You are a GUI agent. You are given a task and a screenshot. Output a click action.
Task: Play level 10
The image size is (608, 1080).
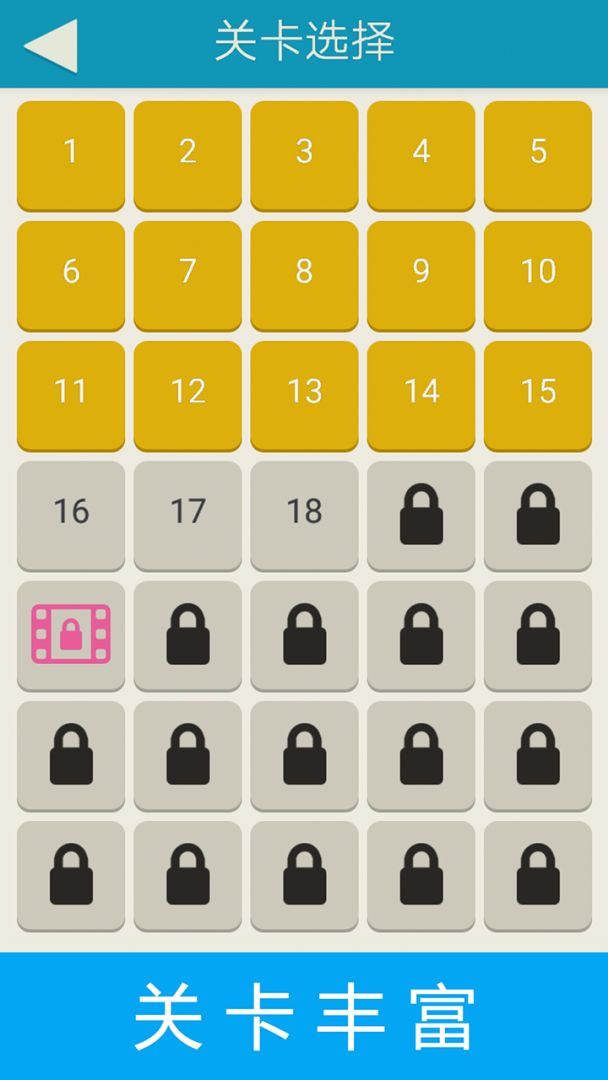click(538, 273)
